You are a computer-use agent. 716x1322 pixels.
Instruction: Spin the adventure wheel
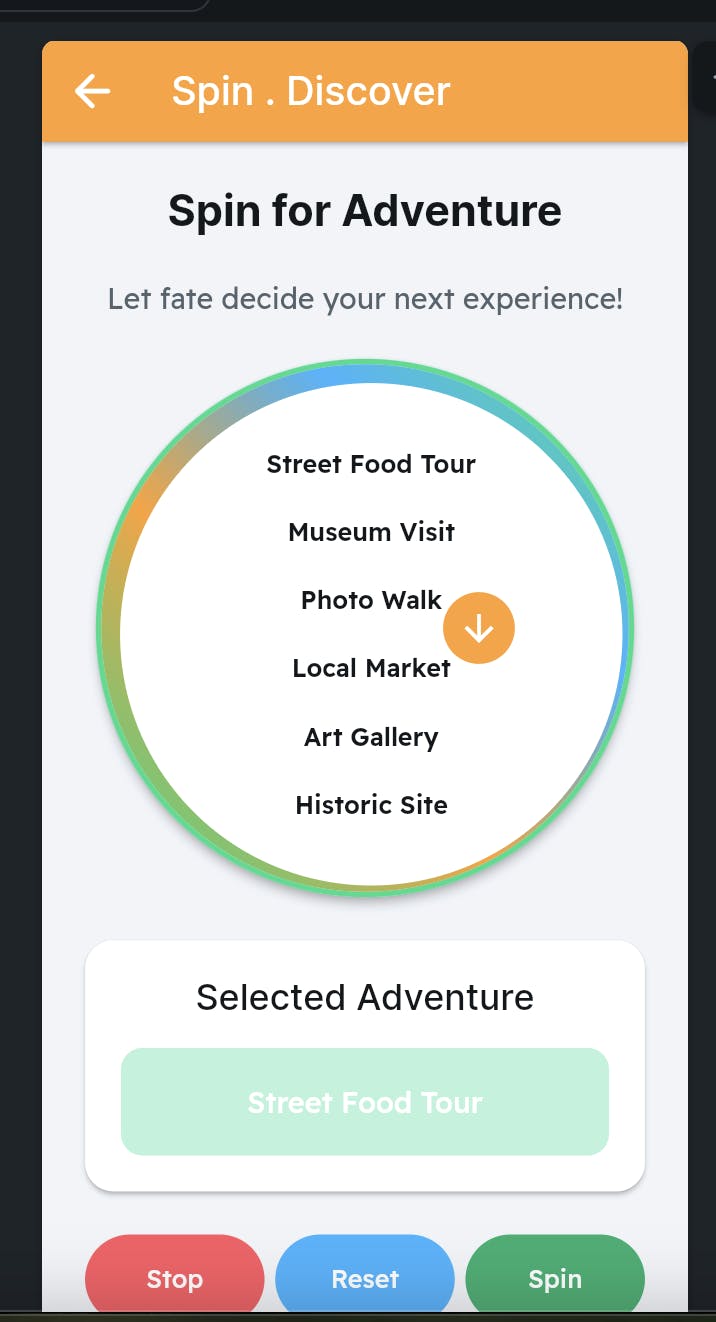[555, 1278]
